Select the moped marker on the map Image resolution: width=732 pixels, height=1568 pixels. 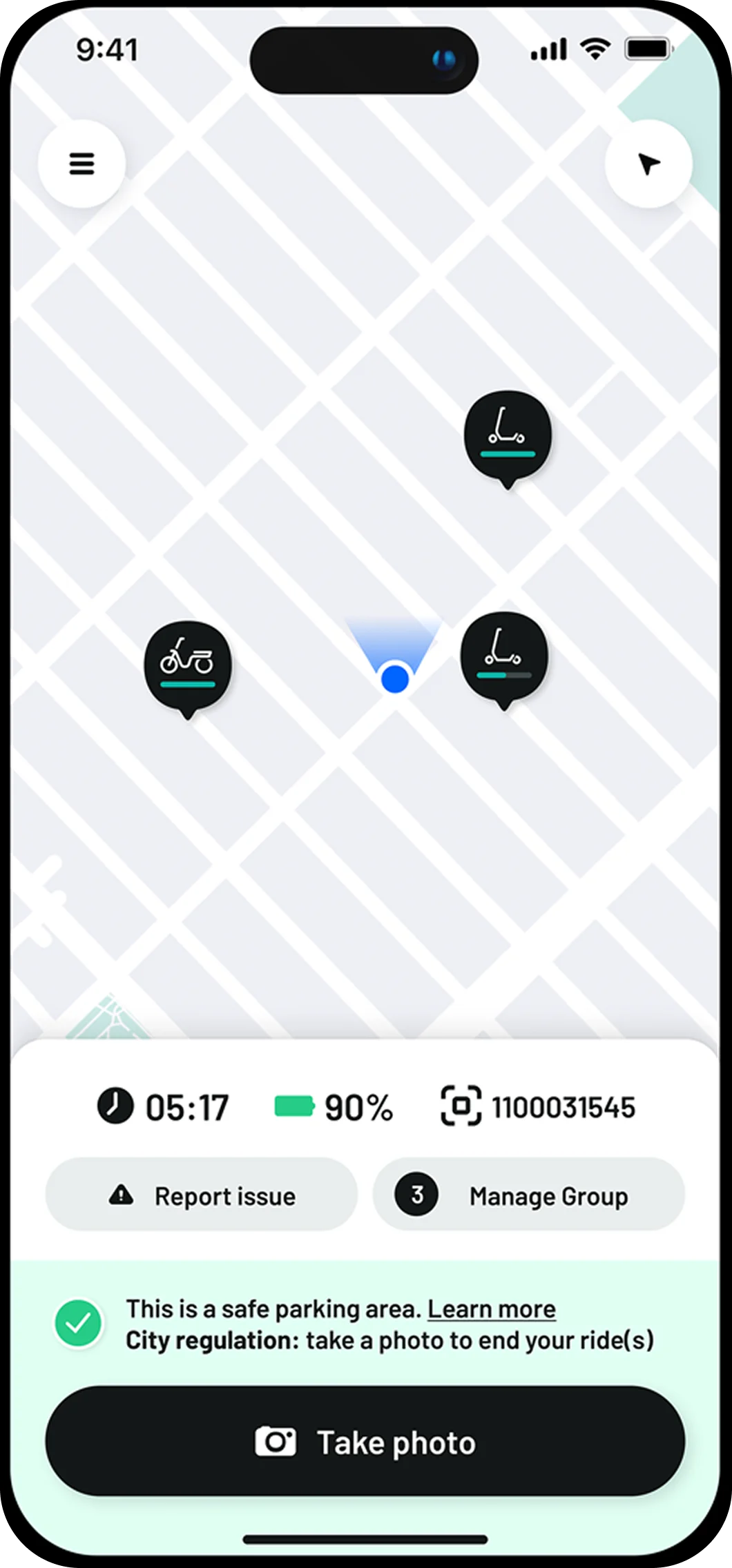(x=187, y=665)
